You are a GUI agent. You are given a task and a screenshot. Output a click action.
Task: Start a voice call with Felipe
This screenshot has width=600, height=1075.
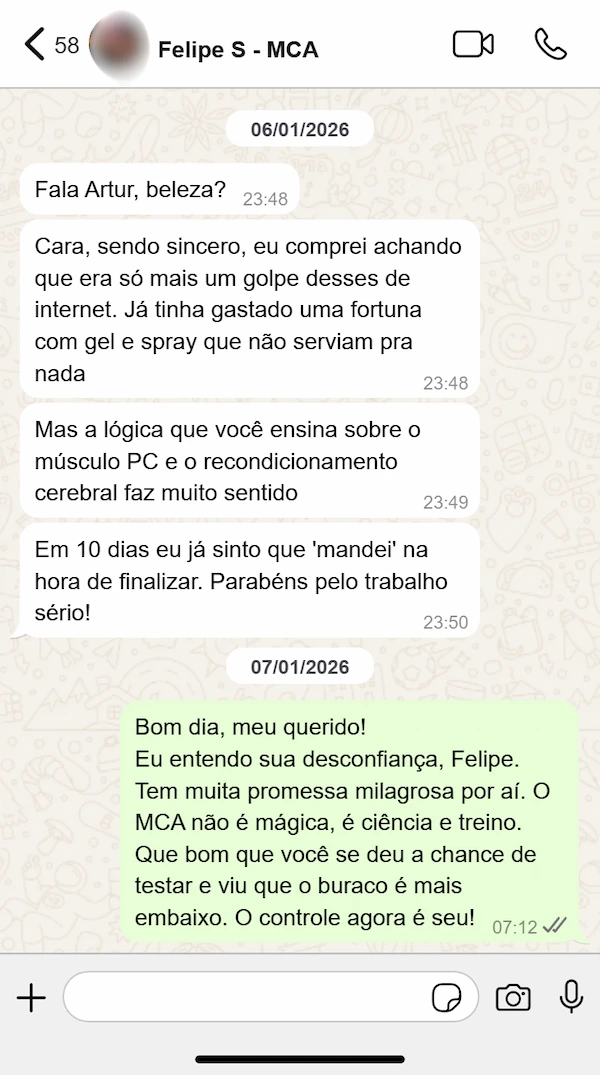pyautogui.click(x=550, y=44)
